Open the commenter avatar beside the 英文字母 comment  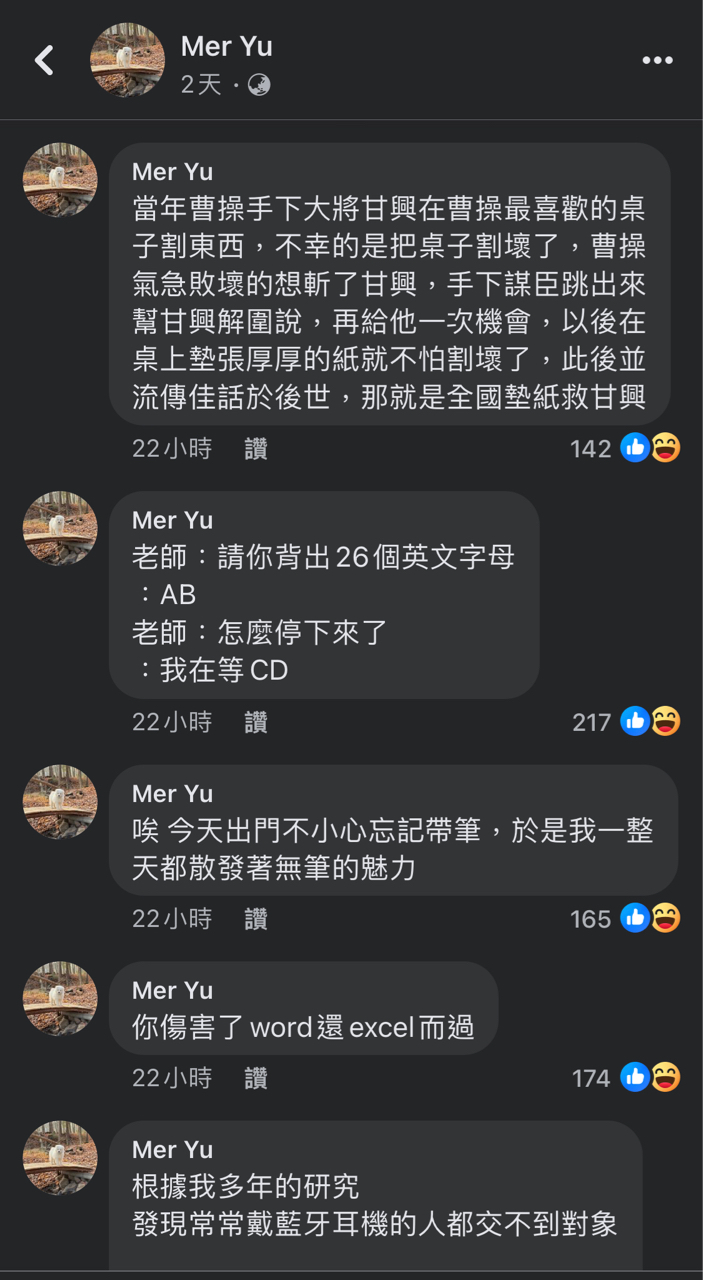tap(60, 528)
